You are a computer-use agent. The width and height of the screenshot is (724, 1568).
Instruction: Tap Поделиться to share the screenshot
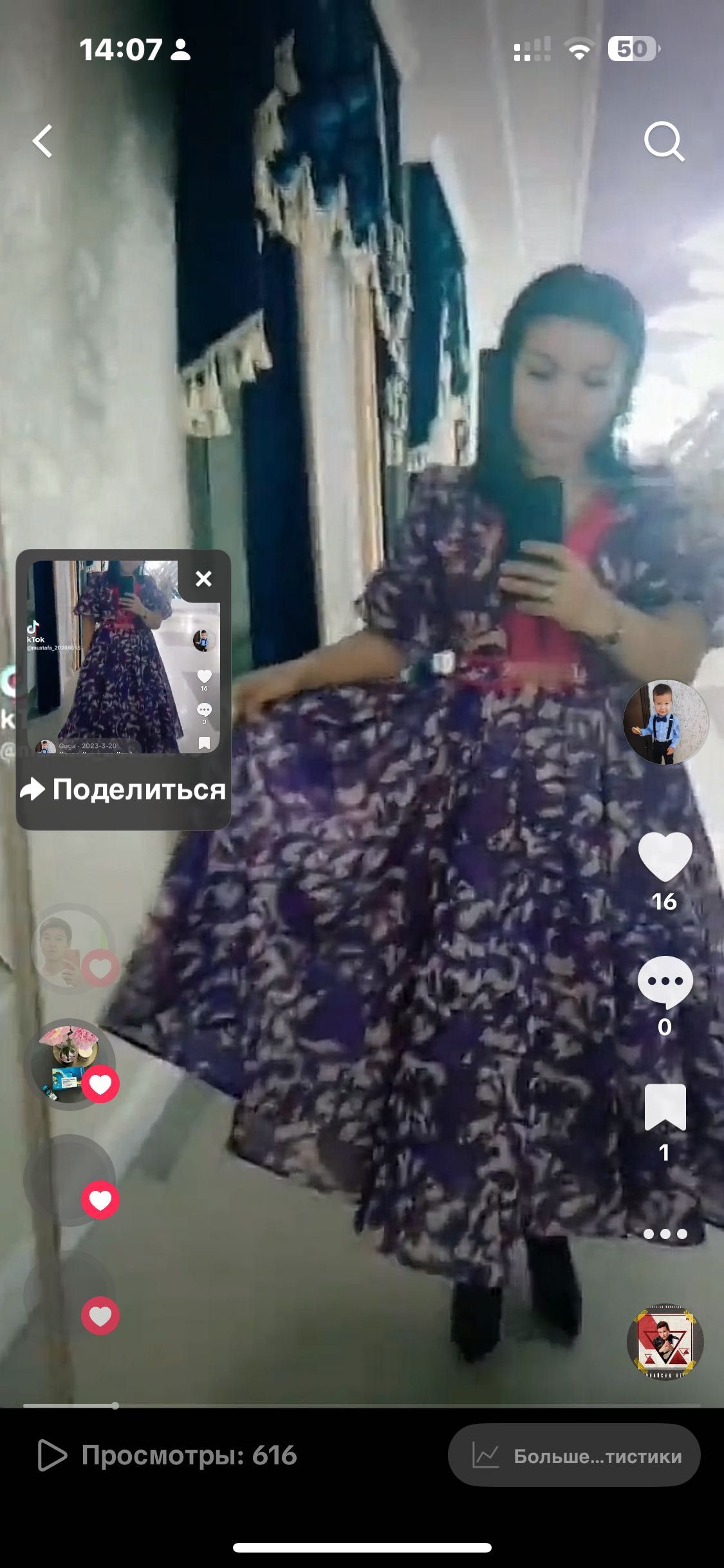click(x=123, y=789)
